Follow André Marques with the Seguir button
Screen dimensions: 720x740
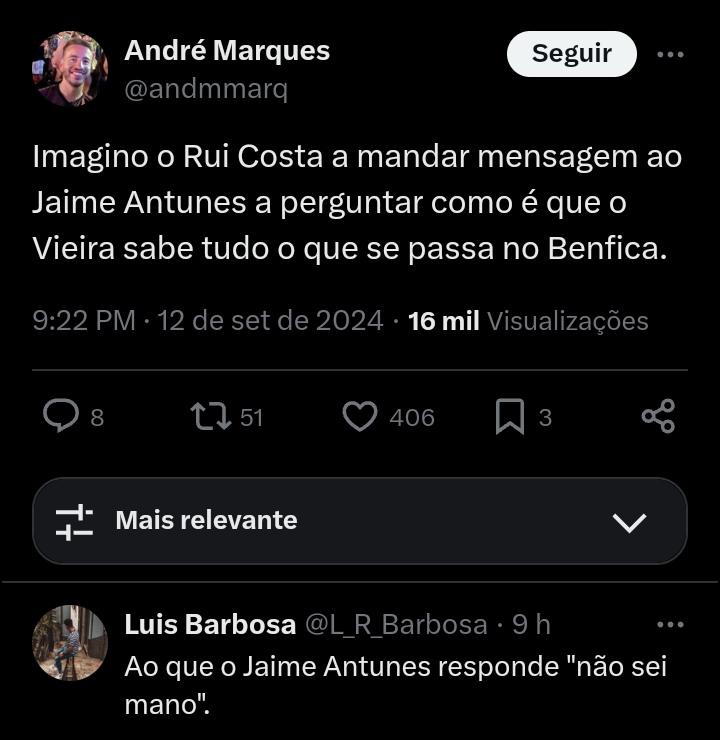571,54
